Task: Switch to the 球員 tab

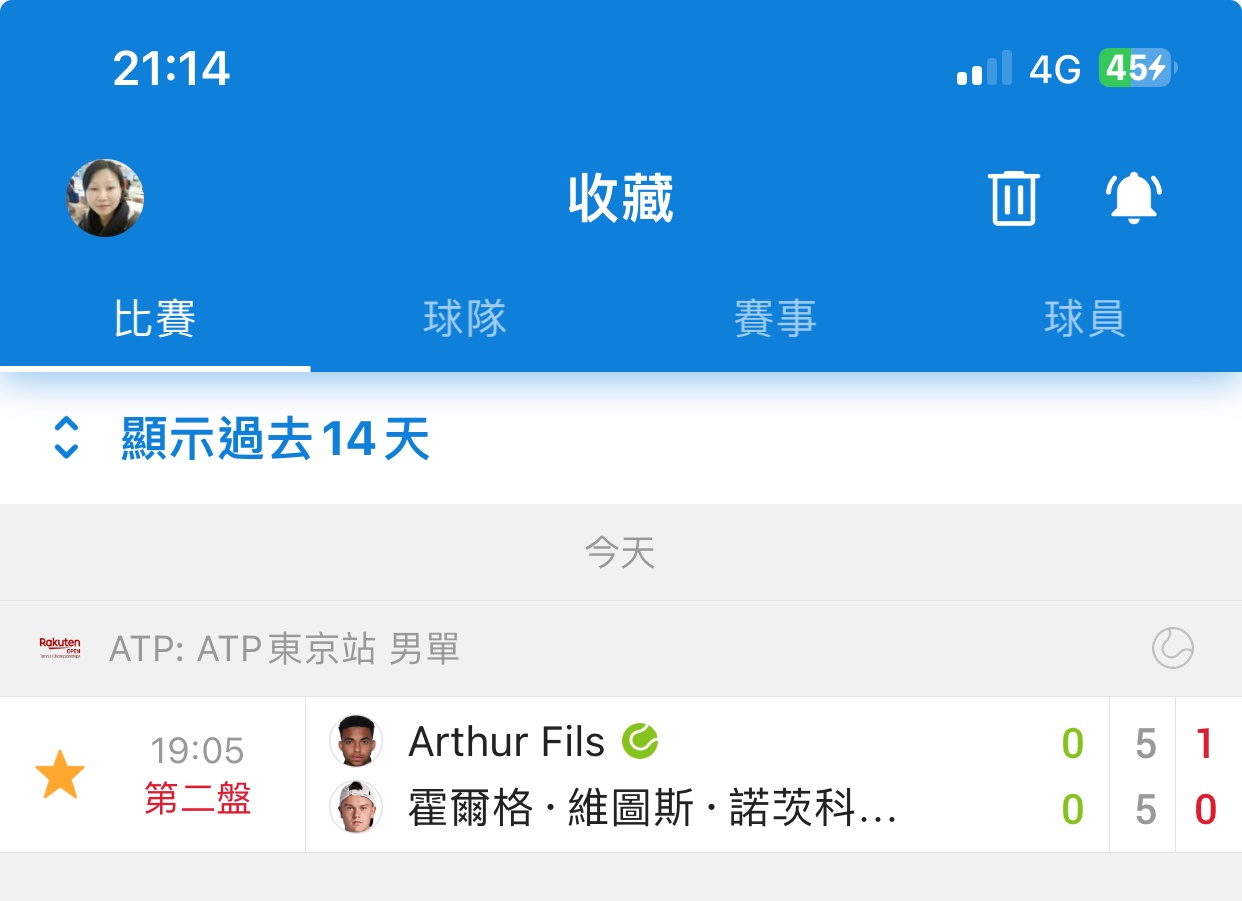Action: tap(1085, 319)
